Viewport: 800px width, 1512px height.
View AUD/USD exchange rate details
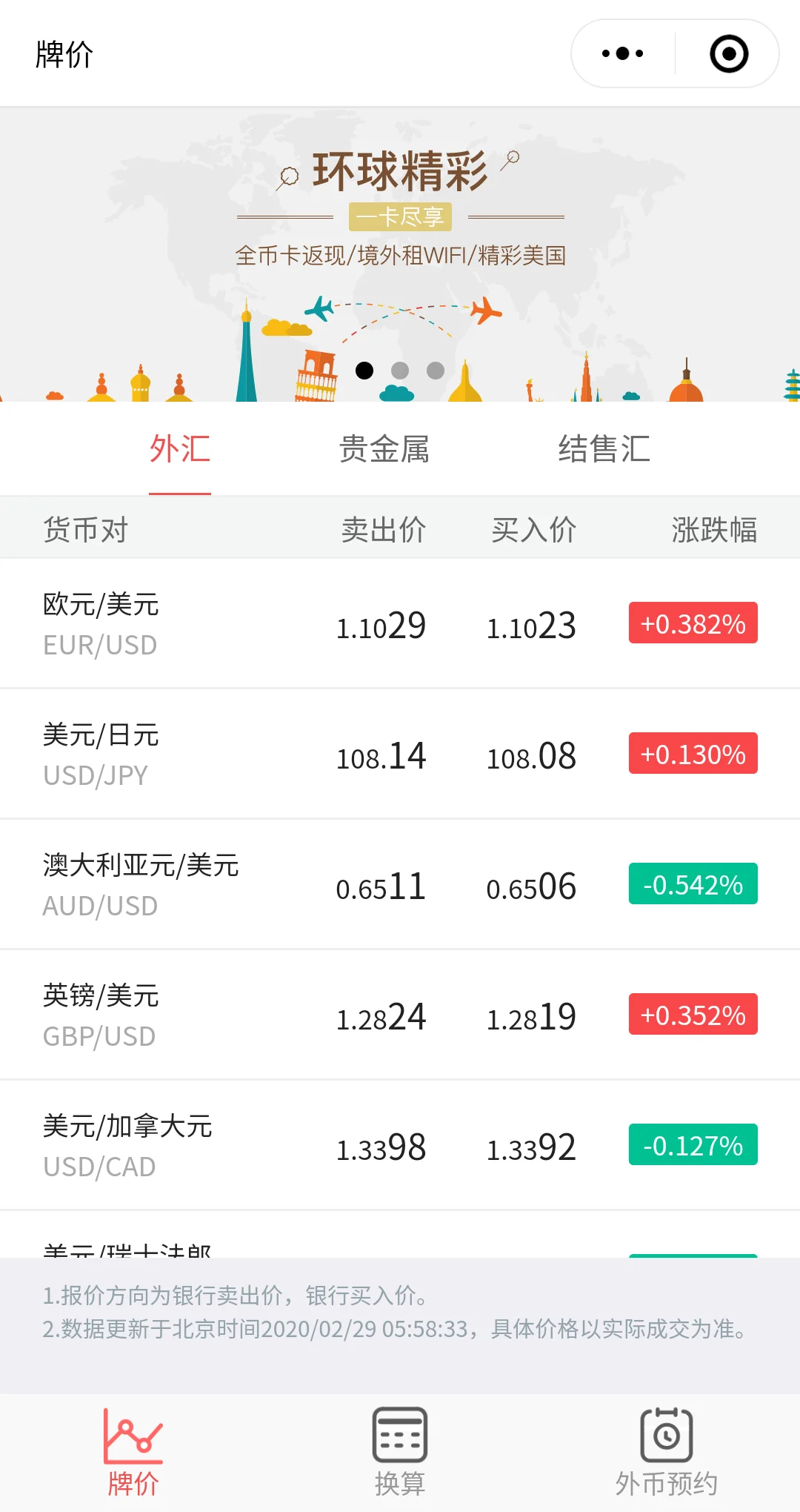click(400, 885)
